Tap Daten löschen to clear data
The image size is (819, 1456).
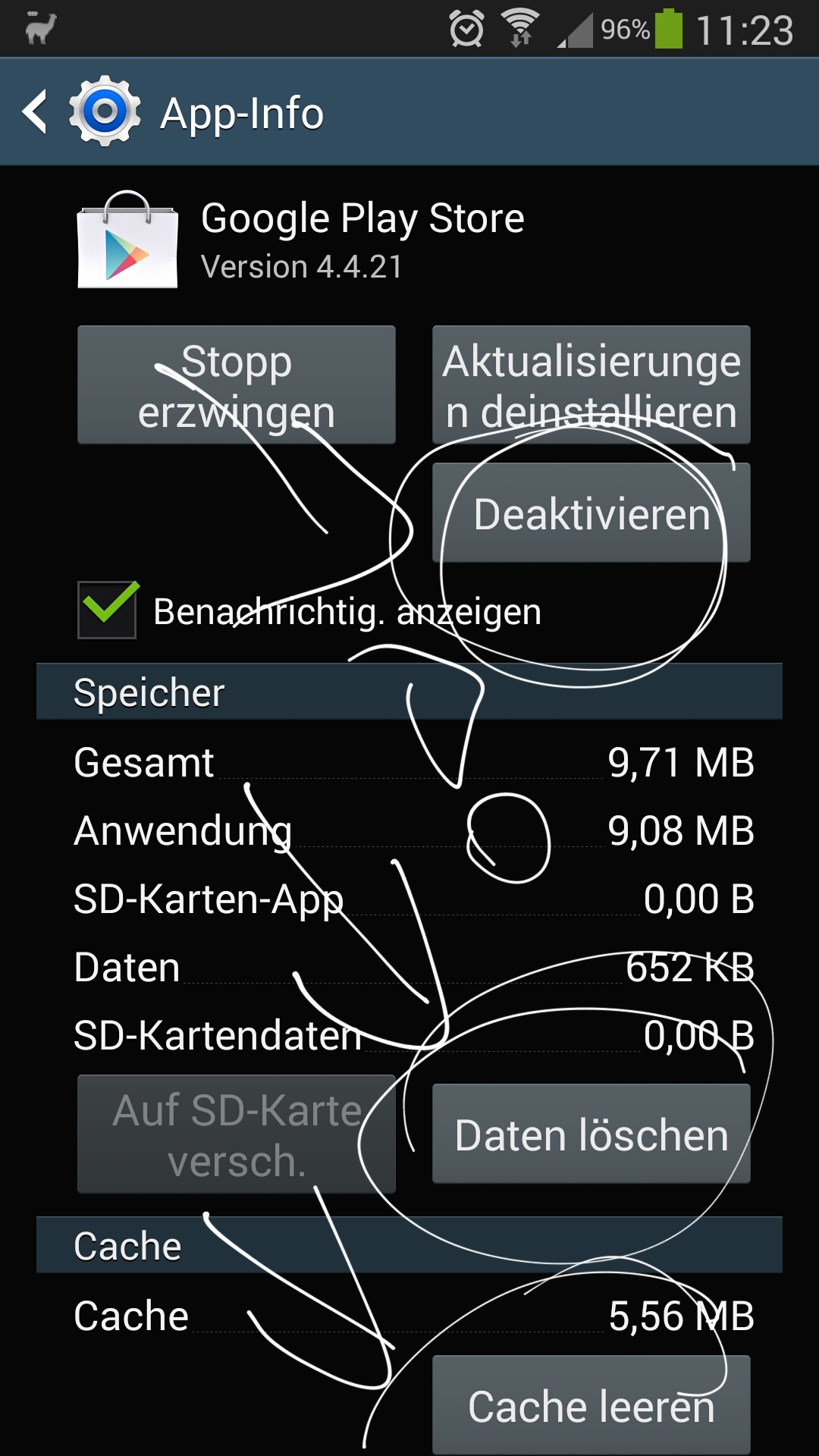[x=591, y=1134]
